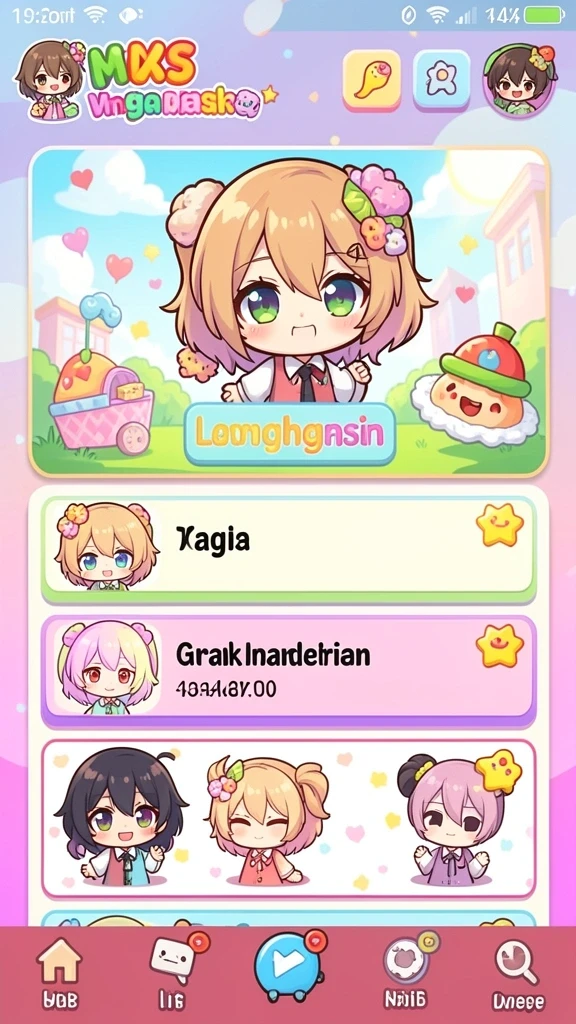Open the card with three chibi characters
Viewport: 576px width, 1024px height.
(289, 818)
